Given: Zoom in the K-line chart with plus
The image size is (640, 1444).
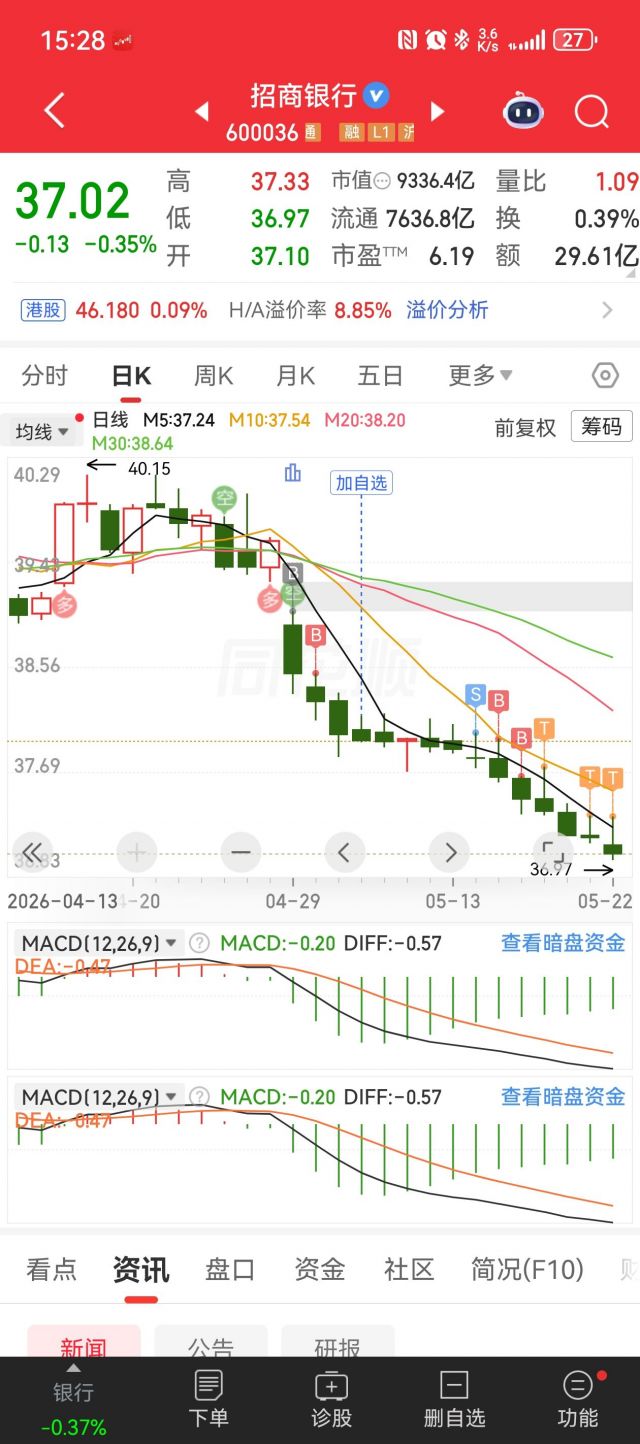Looking at the screenshot, I should (137, 853).
